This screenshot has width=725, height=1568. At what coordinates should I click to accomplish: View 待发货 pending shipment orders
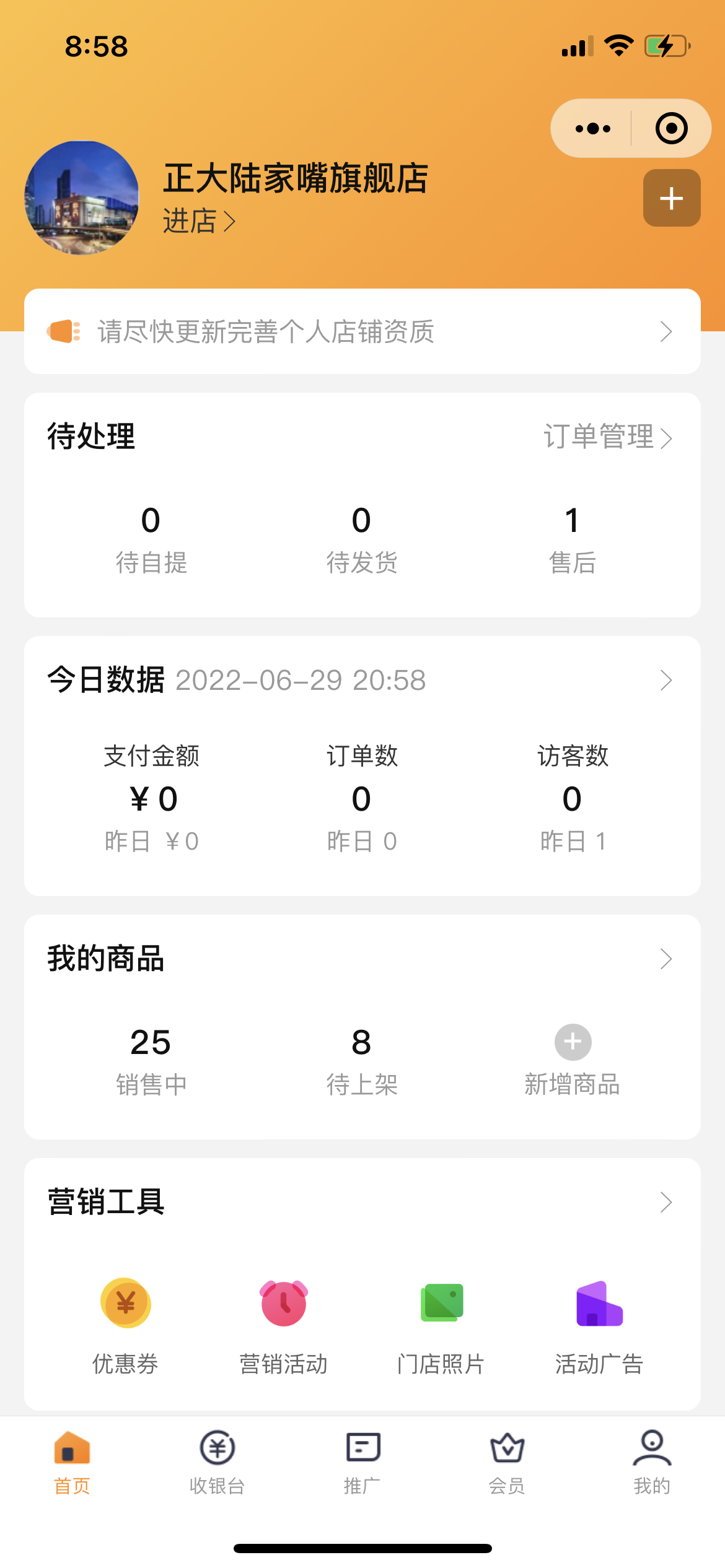[x=362, y=539]
